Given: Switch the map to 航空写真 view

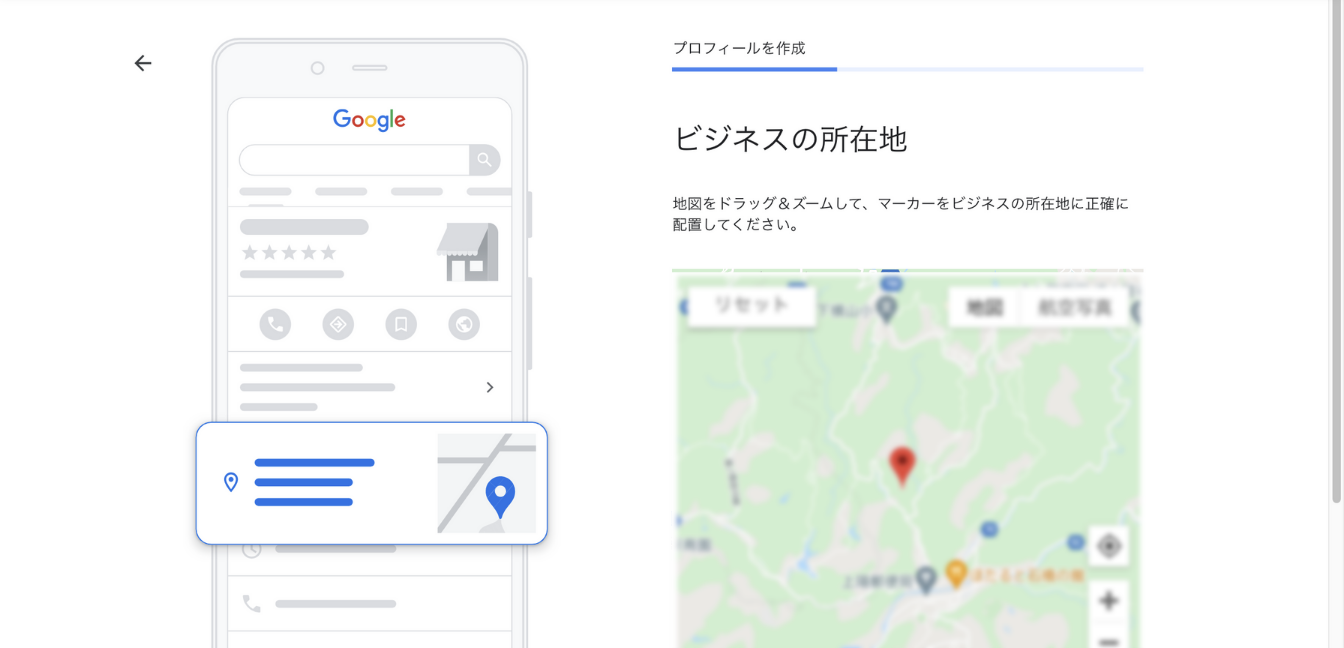Looking at the screenshot, I should 1075,307.
